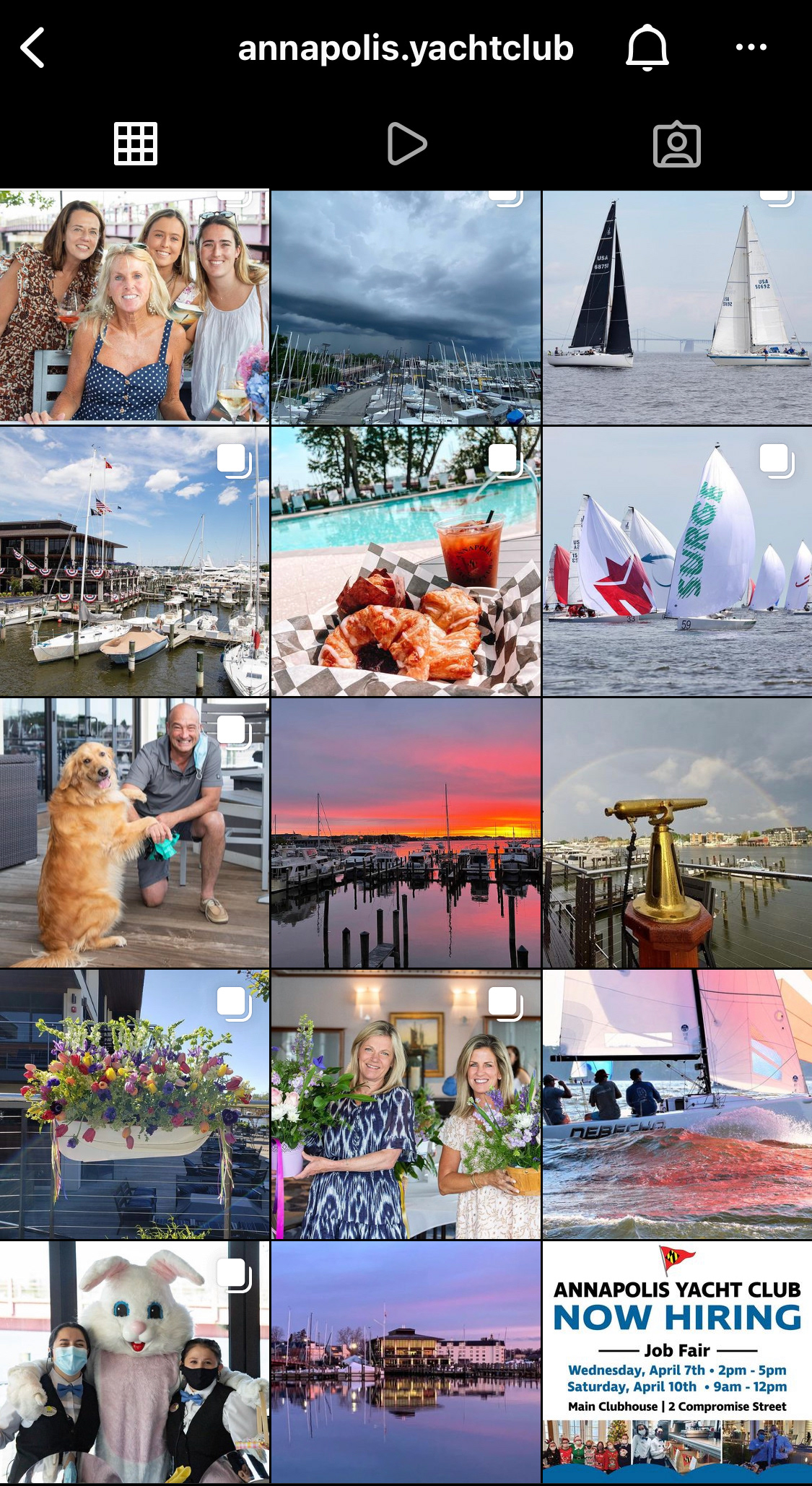The height and width of the screenshot is (1486, 812).
Task: Open the brass telescope and rainbow post
Action: [677, 833]
